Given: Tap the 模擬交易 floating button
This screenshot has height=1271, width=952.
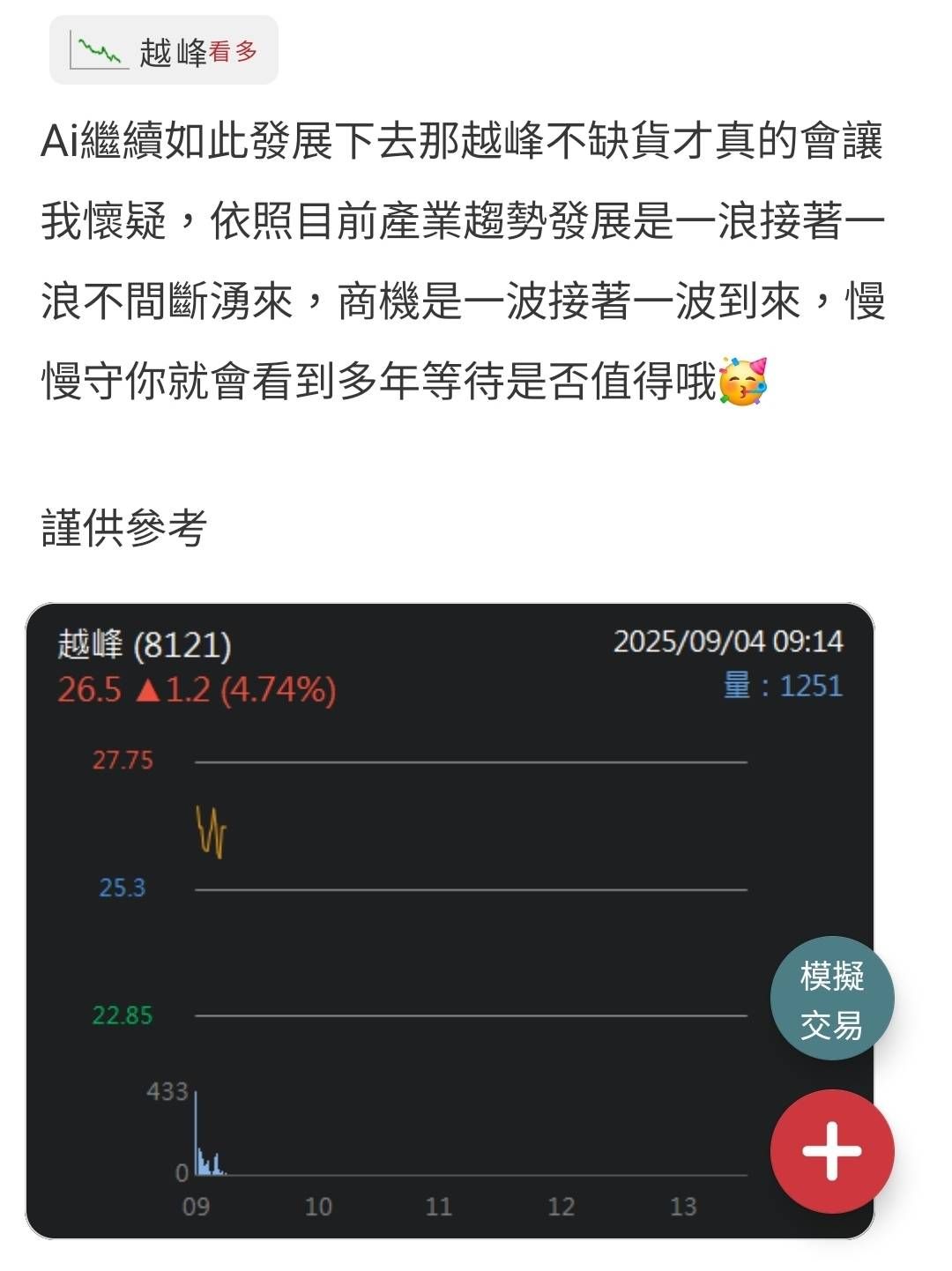Looking at the screenshot, I should [832, 999].
